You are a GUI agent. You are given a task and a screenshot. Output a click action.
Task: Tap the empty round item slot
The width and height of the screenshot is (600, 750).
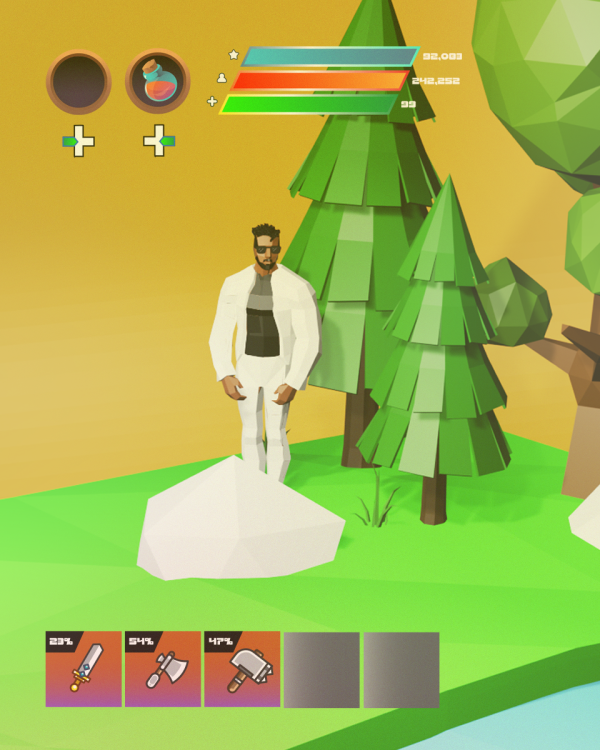coord(79,81)
